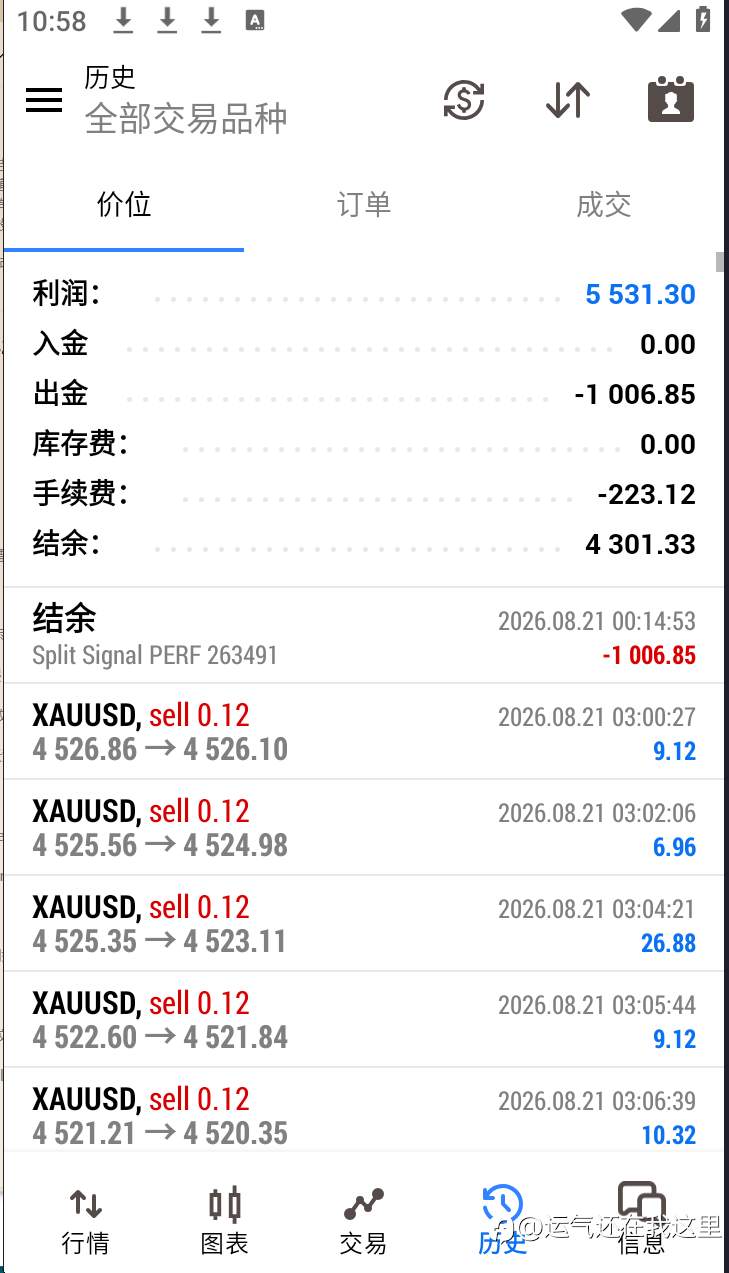Open the calendar date range icon
The image size is (729, 1273).
click(x=671, y=99)
